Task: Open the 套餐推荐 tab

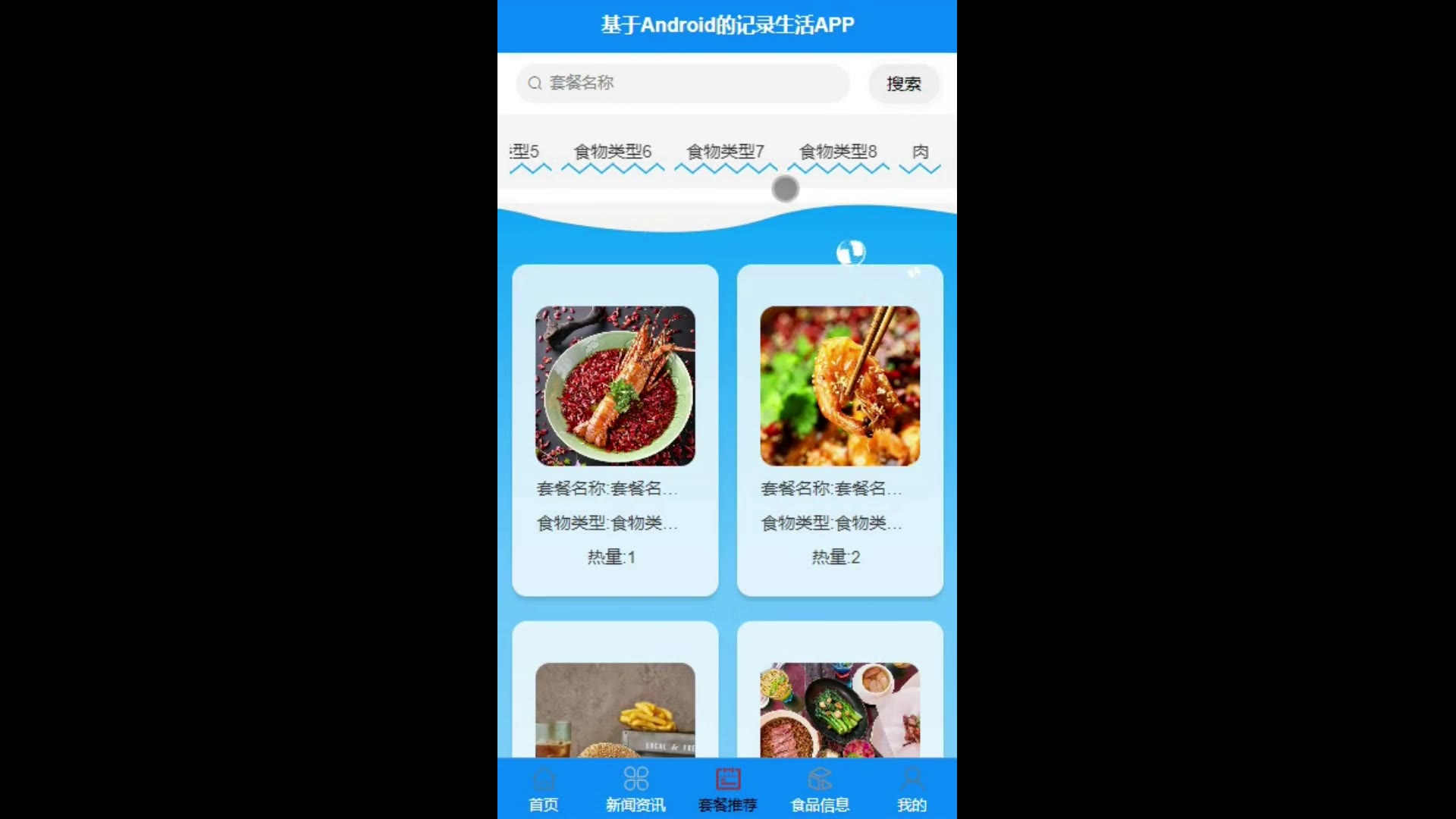Action: tap(727, 790)
